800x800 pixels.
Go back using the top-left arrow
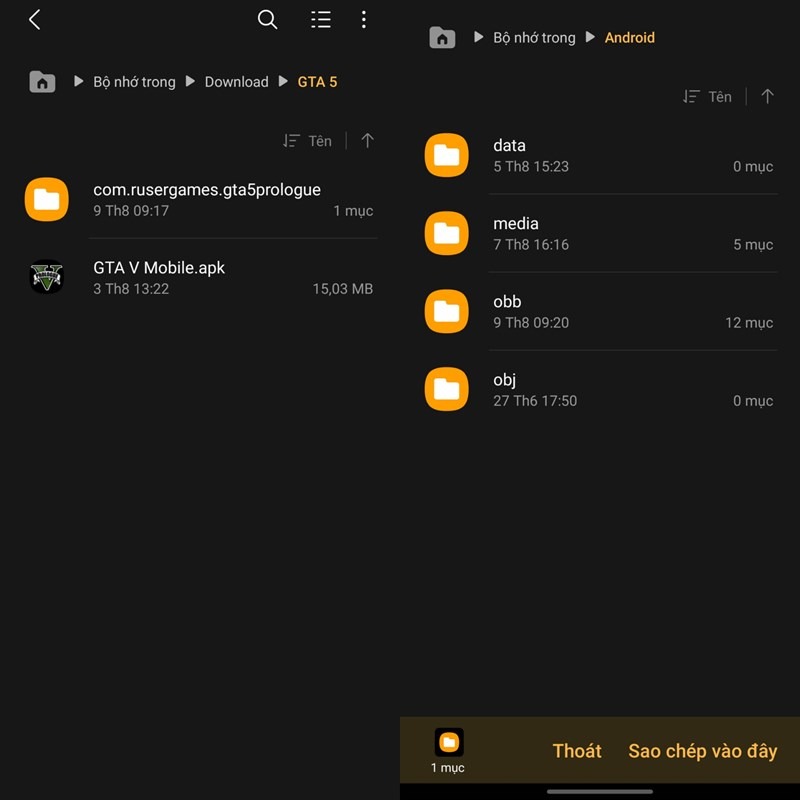(35, 20)
